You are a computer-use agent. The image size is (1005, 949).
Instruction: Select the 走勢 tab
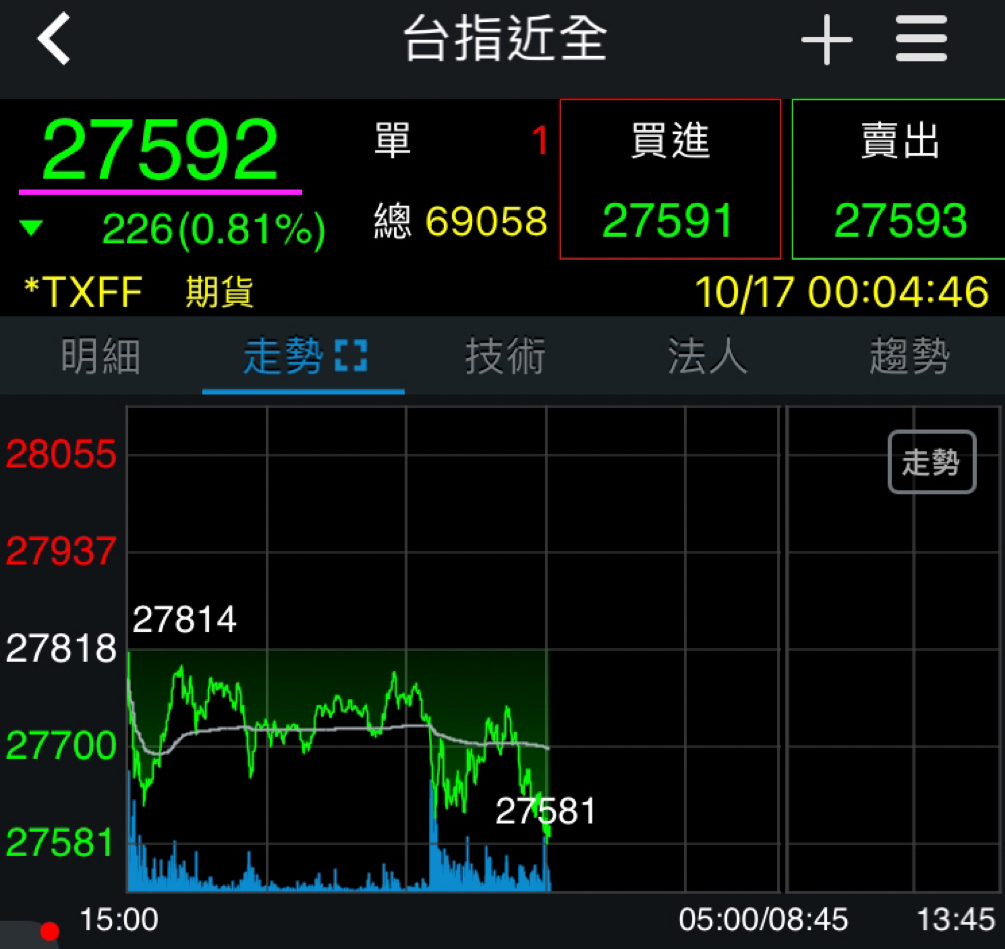[303, 356]
